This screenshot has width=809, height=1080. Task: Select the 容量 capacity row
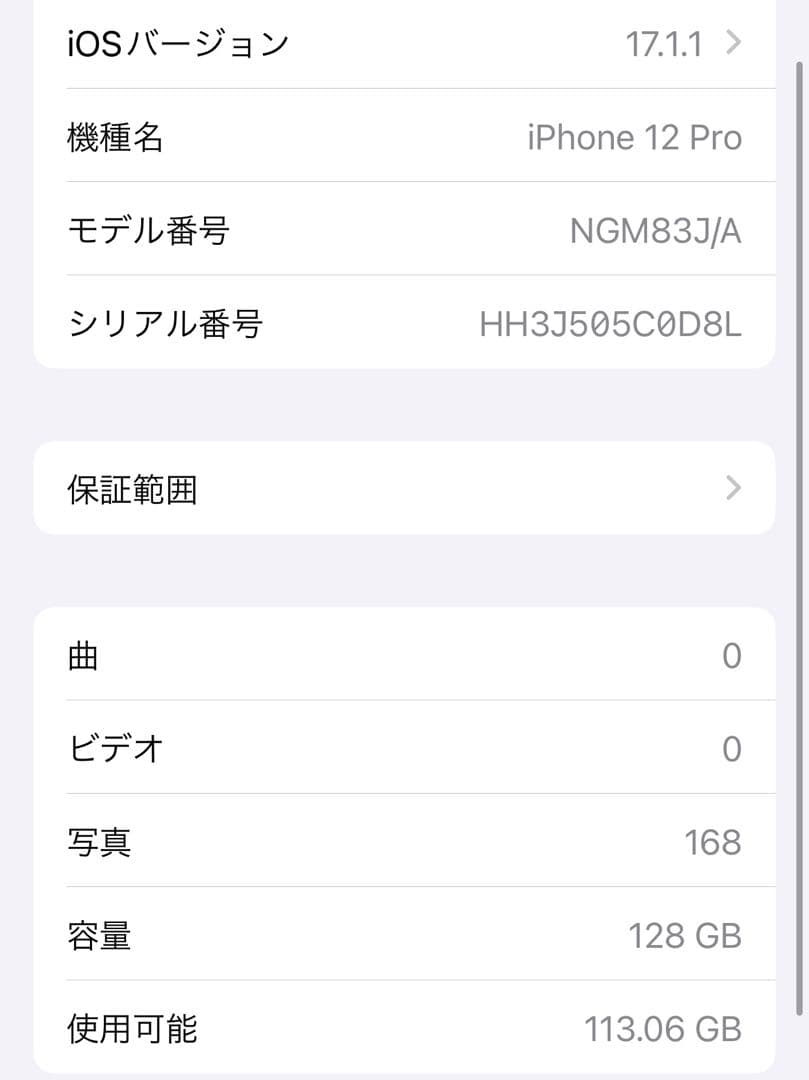pos(404,935)
